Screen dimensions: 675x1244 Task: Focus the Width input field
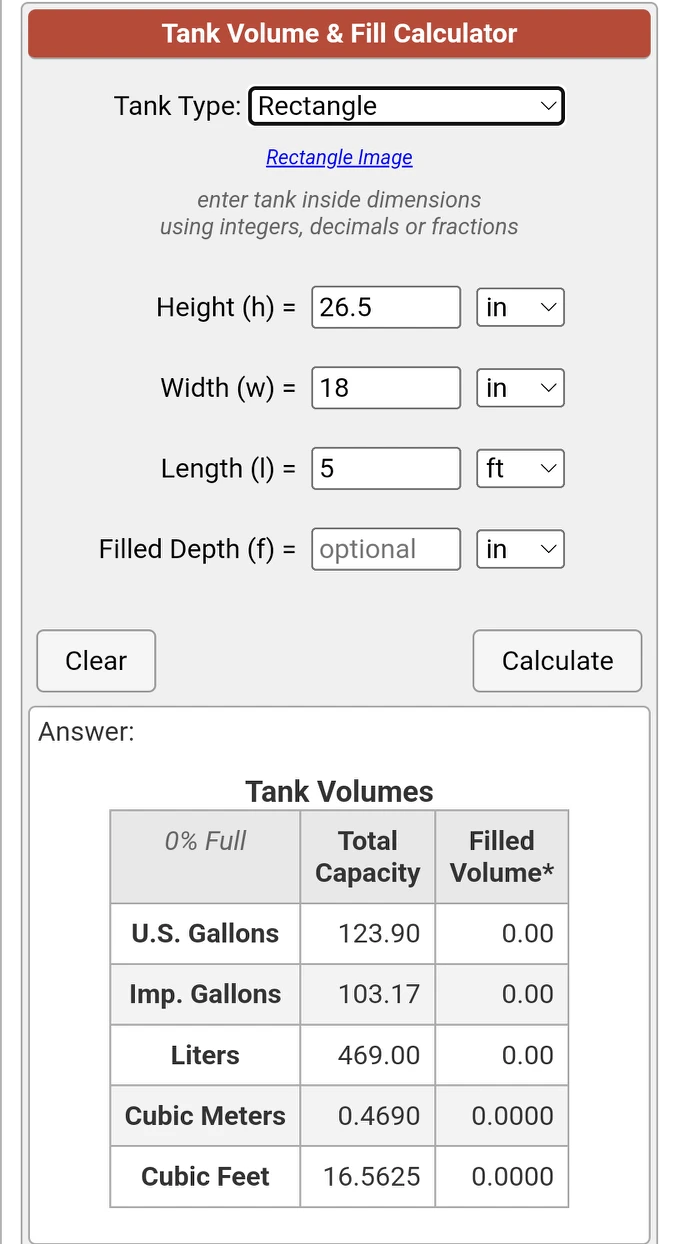[x=386, y=388]
